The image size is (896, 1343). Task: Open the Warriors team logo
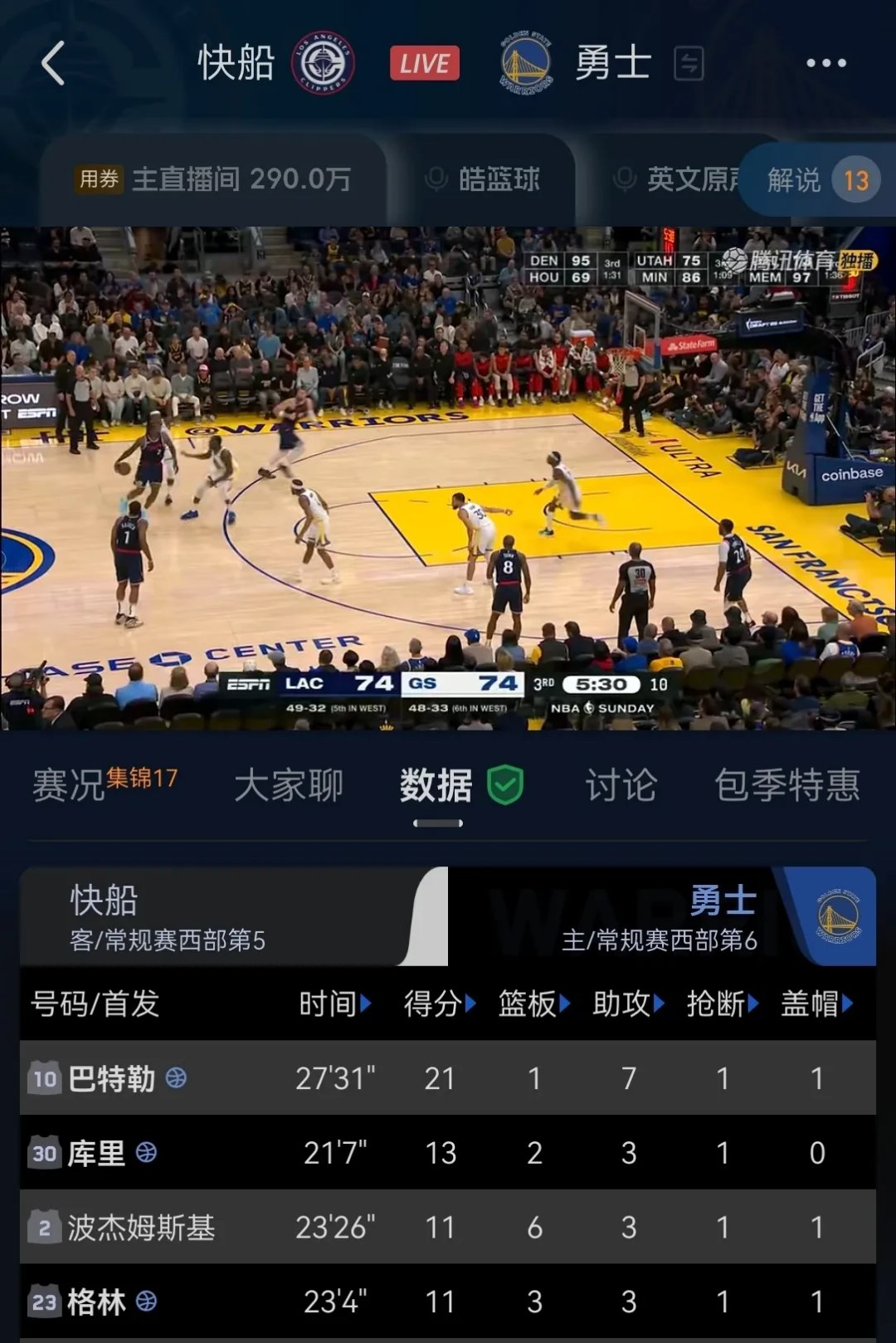(524, 62)
